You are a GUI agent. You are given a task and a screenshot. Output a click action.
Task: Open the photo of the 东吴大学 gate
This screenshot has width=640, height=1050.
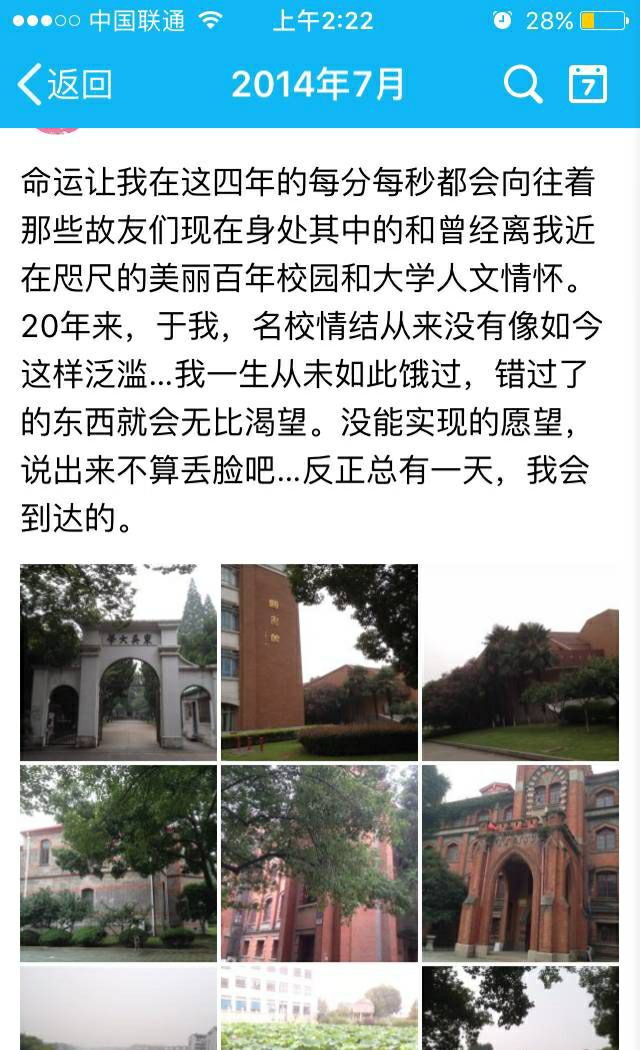click(118, 662)
